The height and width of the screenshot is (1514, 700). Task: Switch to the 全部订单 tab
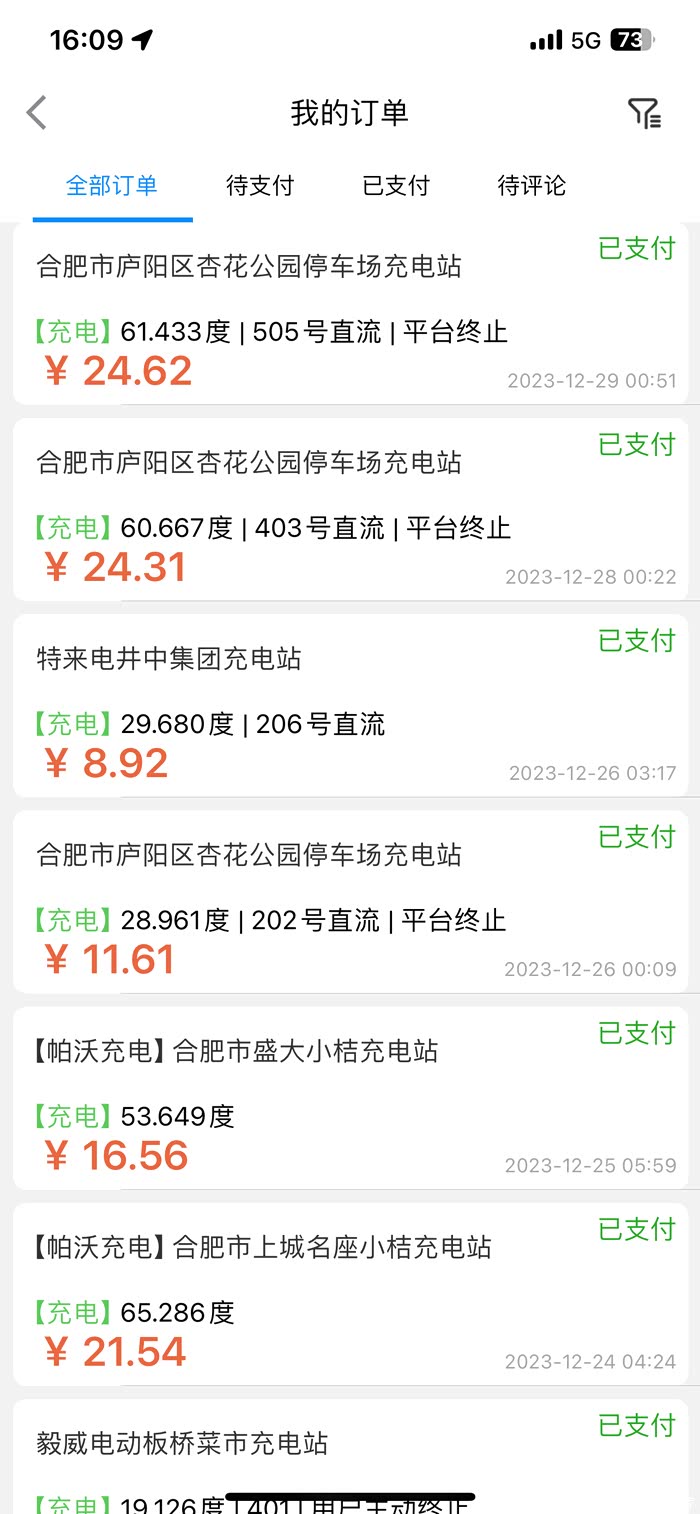[112, 186]
